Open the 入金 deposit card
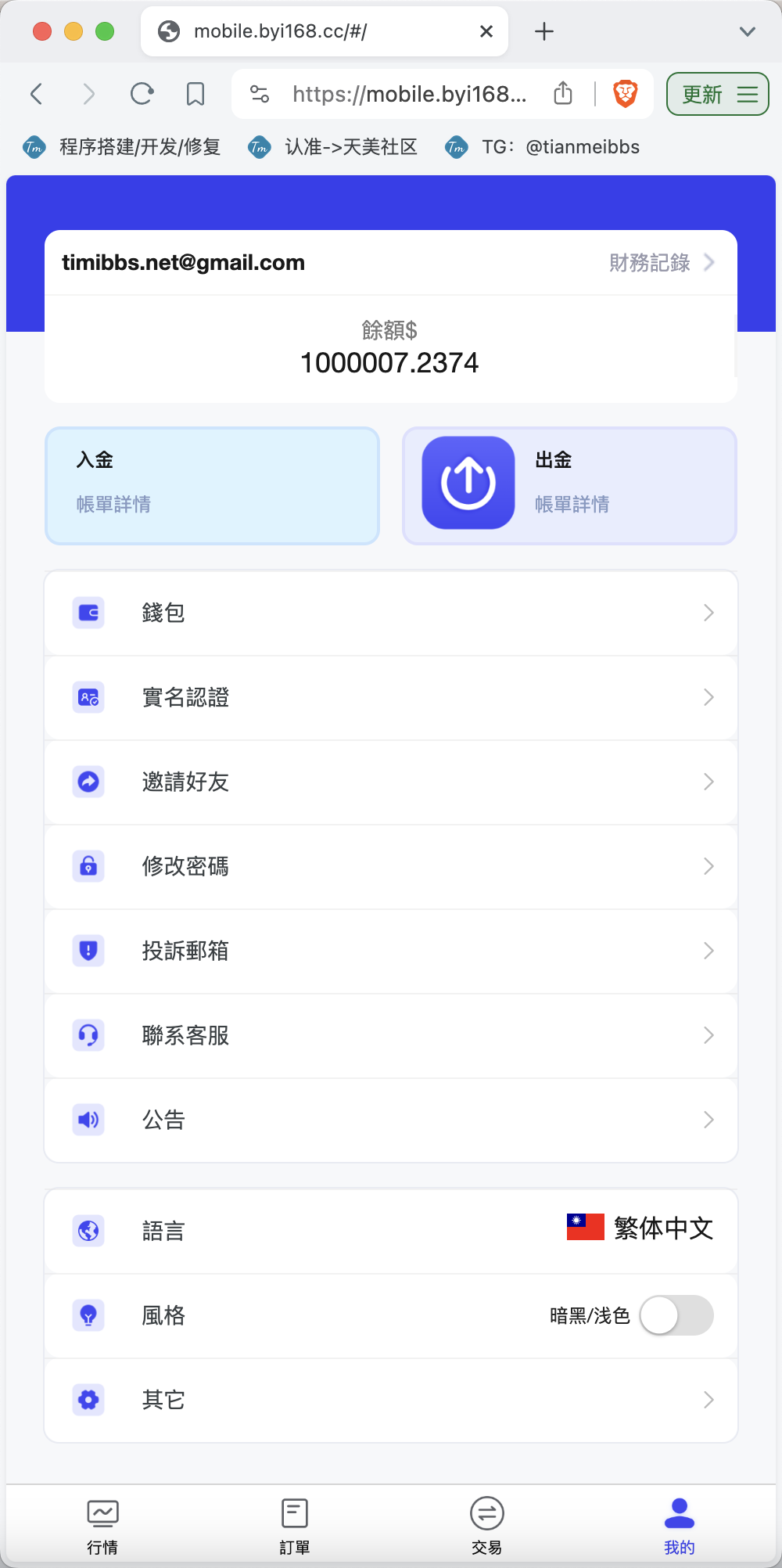Image resolution: width=782 pixels, height=1568 pixels. pos(212,486)
